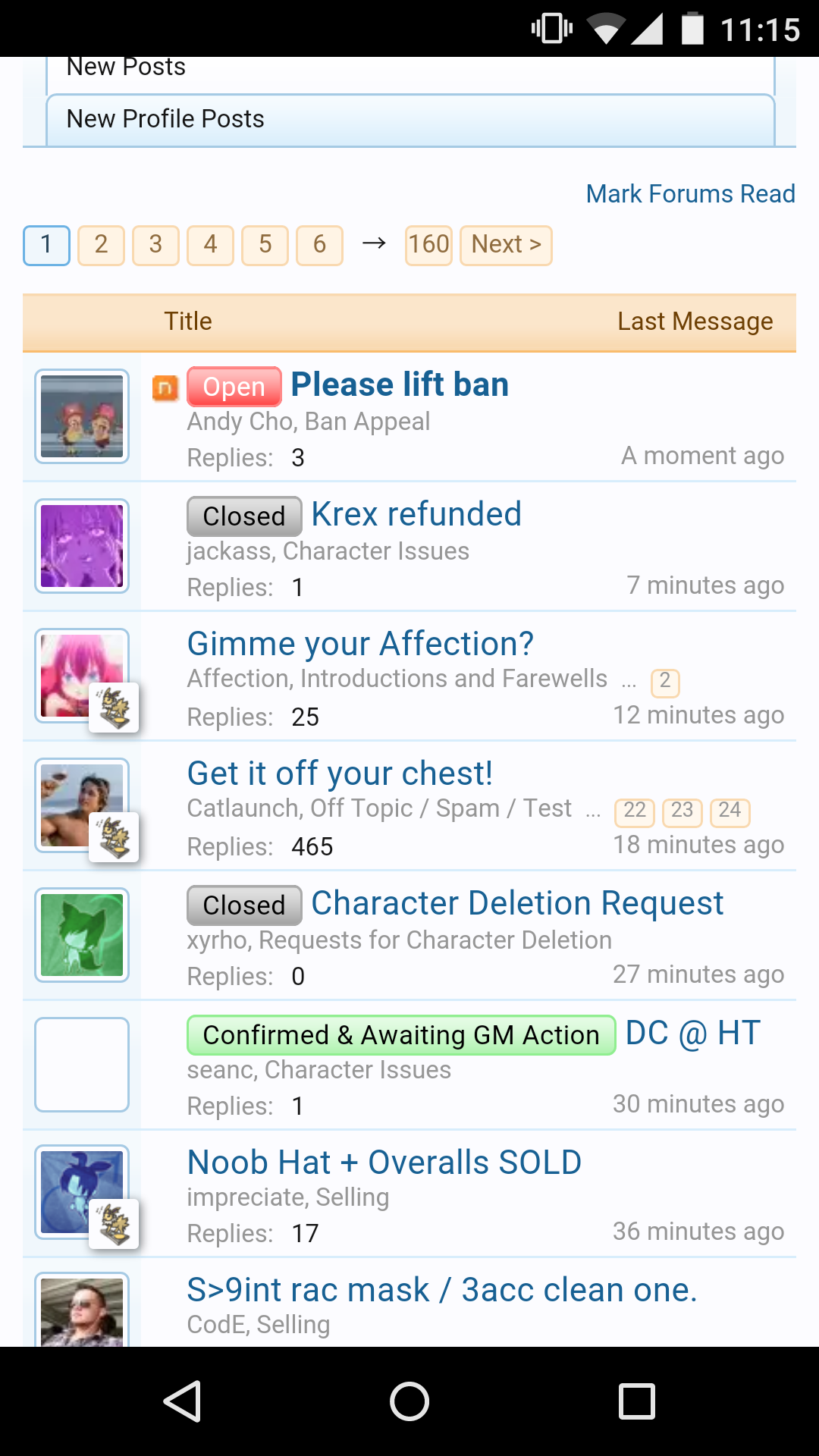Go to page 24 of Get it off your chest
The width and height of the screenshot is (819, 1456).
(x=730, y=811)
